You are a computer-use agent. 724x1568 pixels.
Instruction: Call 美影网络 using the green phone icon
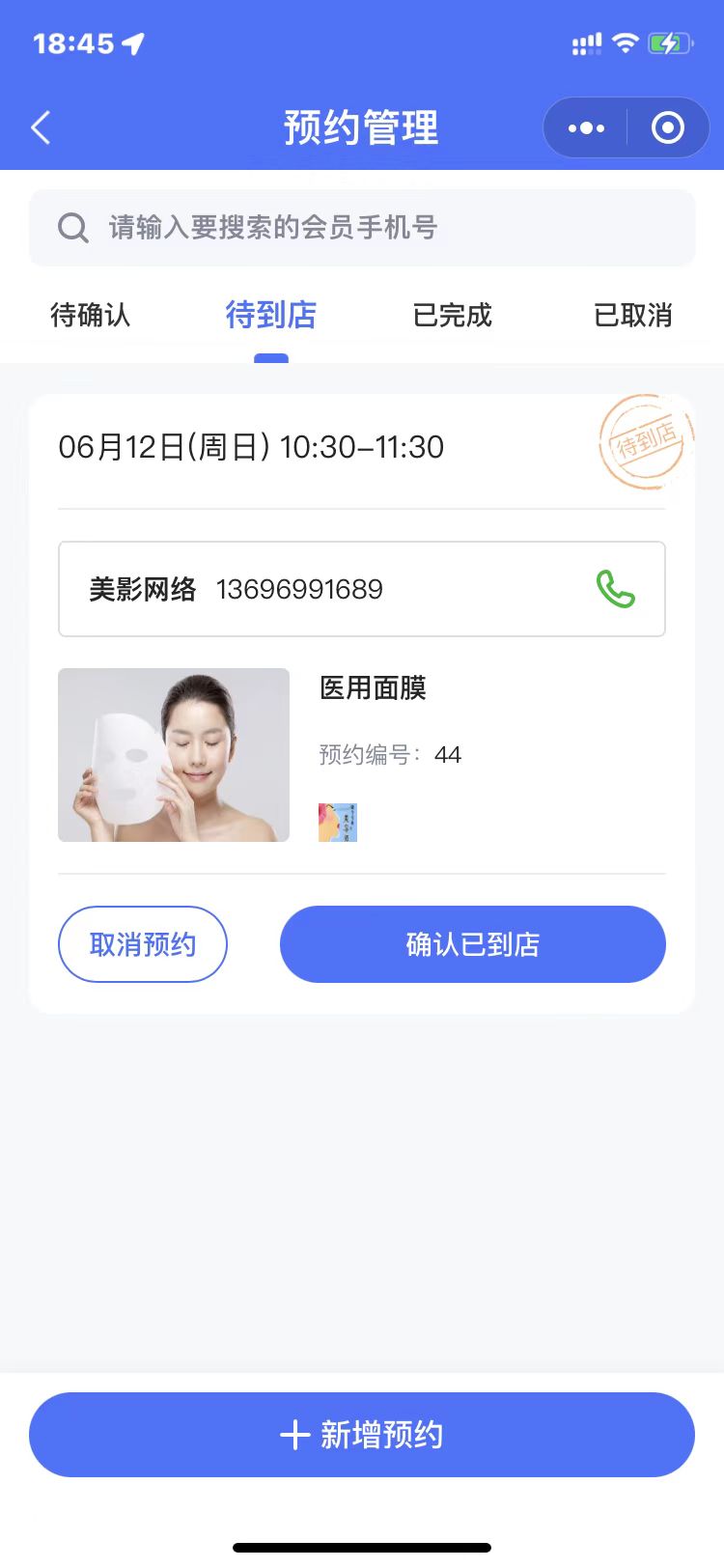click(615, 589)
